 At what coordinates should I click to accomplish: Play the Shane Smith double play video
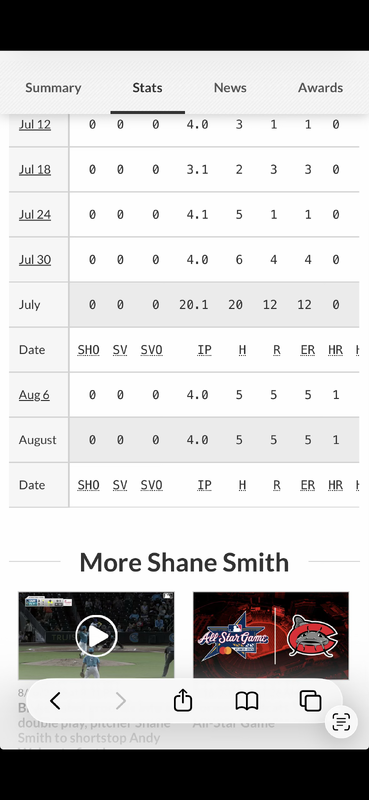pyautogui.click(x=96, y=636)
